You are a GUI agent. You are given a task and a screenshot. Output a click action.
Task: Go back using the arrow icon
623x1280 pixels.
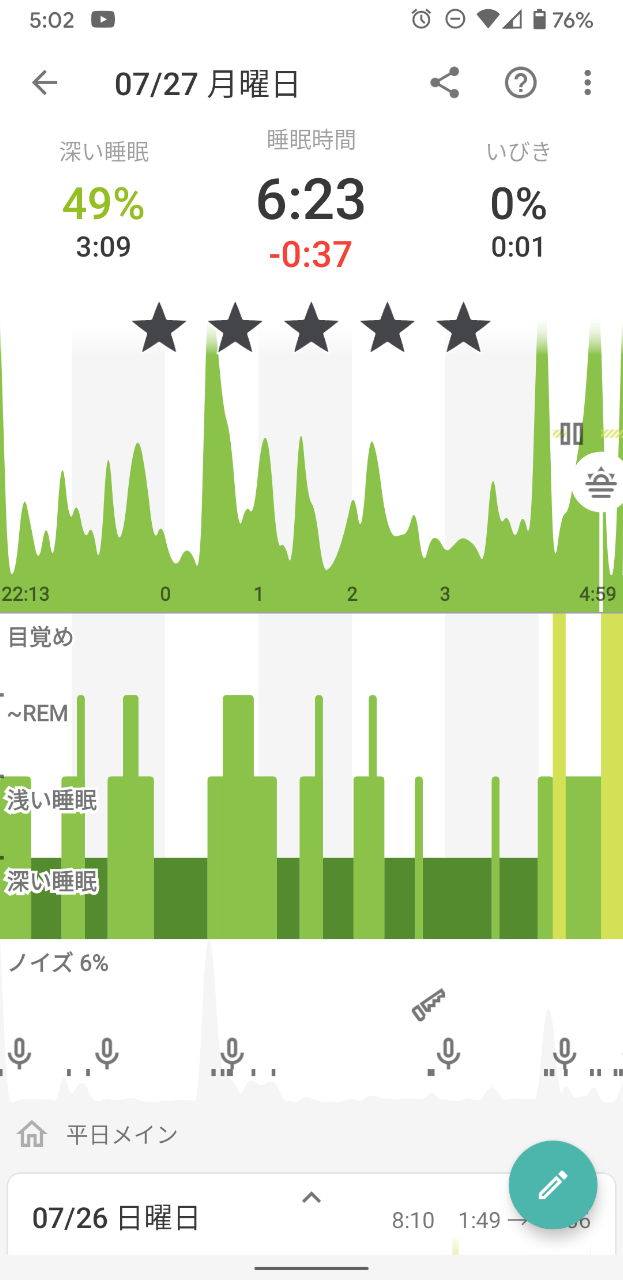45,83
